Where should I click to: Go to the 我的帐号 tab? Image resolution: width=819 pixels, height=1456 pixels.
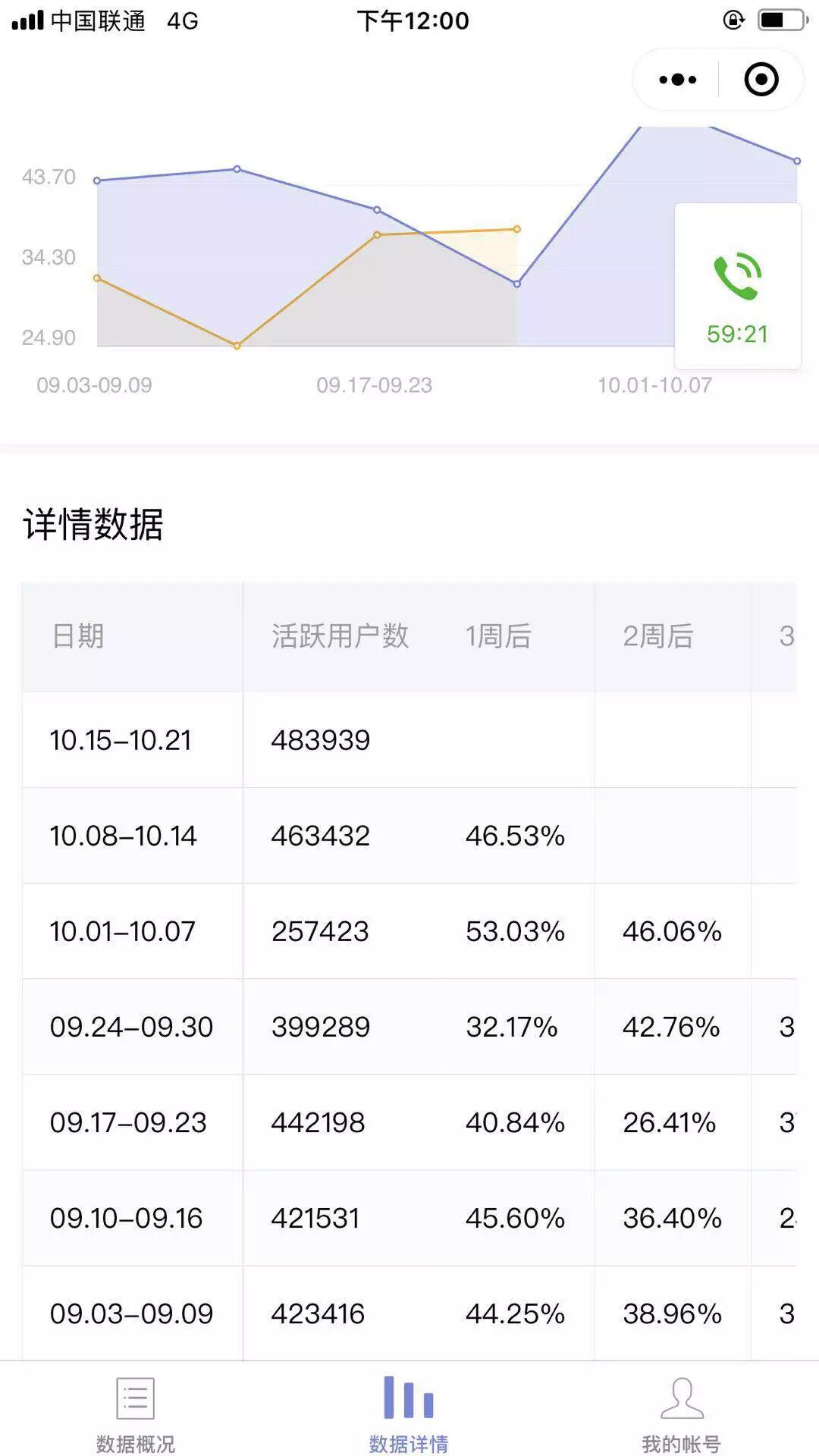tap(681, 1412)
